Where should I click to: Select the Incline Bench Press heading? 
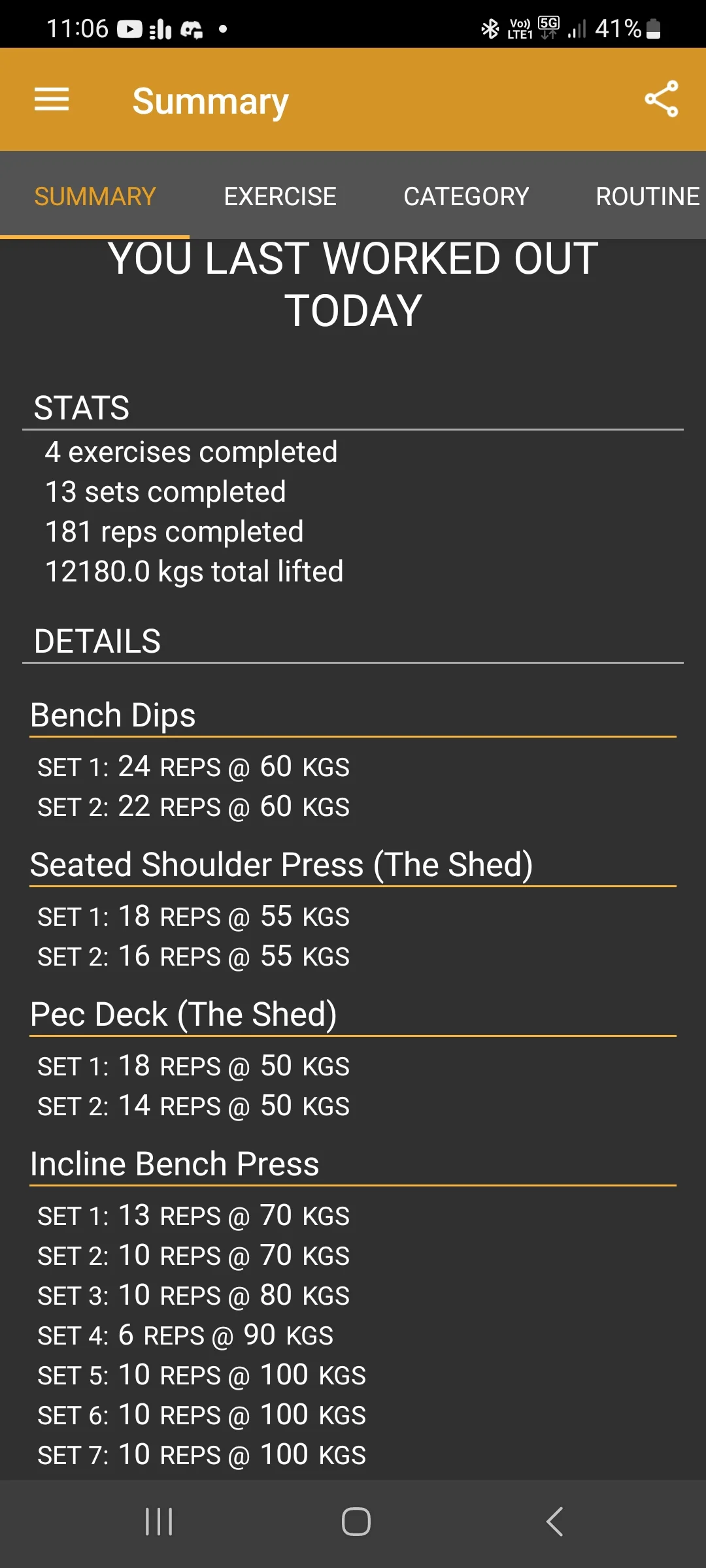pos(174,1164)
